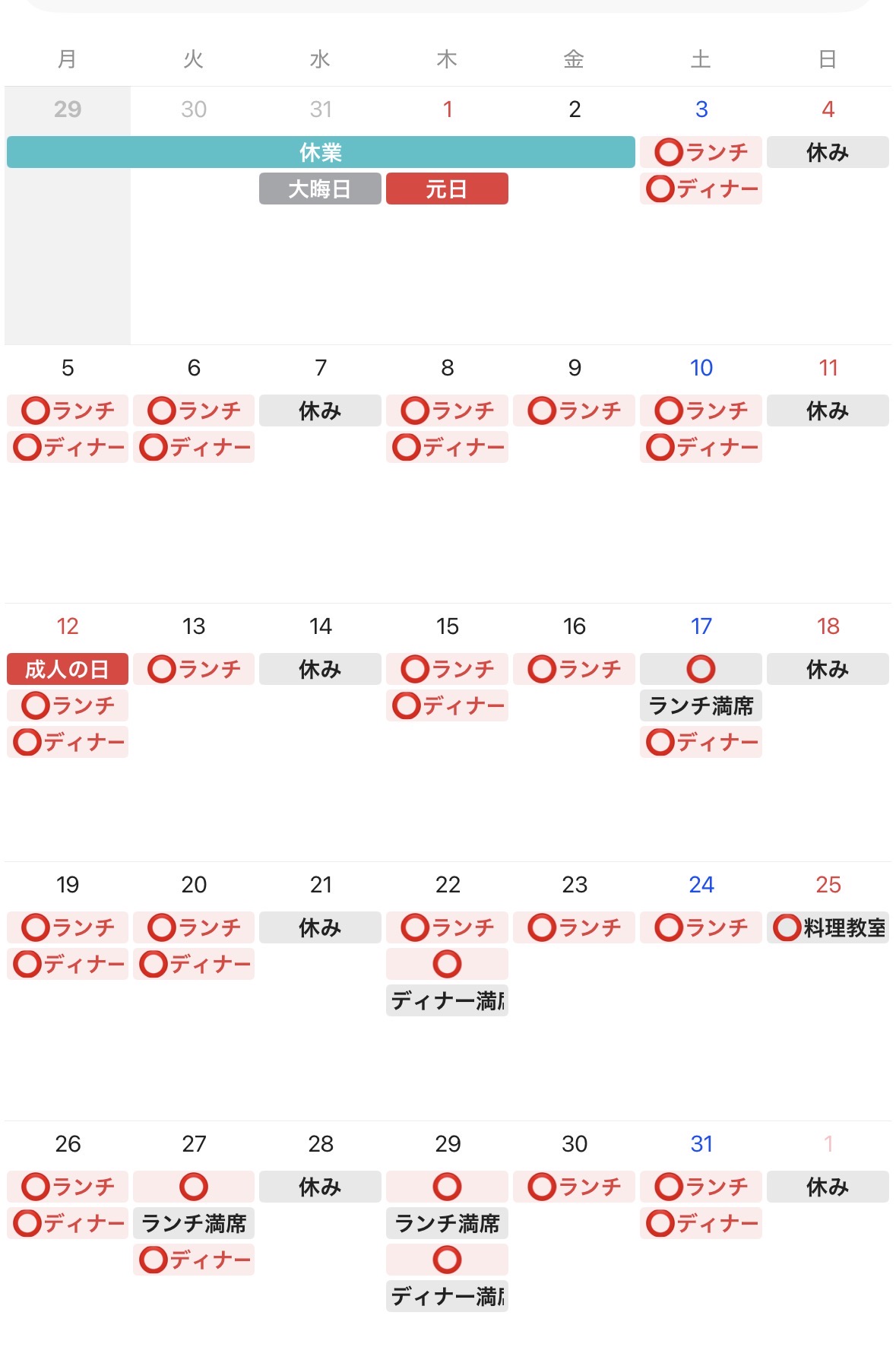Open the ディナー満席 event on the 29th
This screenshot has width=896, height=1363.
coord(447,1296)
